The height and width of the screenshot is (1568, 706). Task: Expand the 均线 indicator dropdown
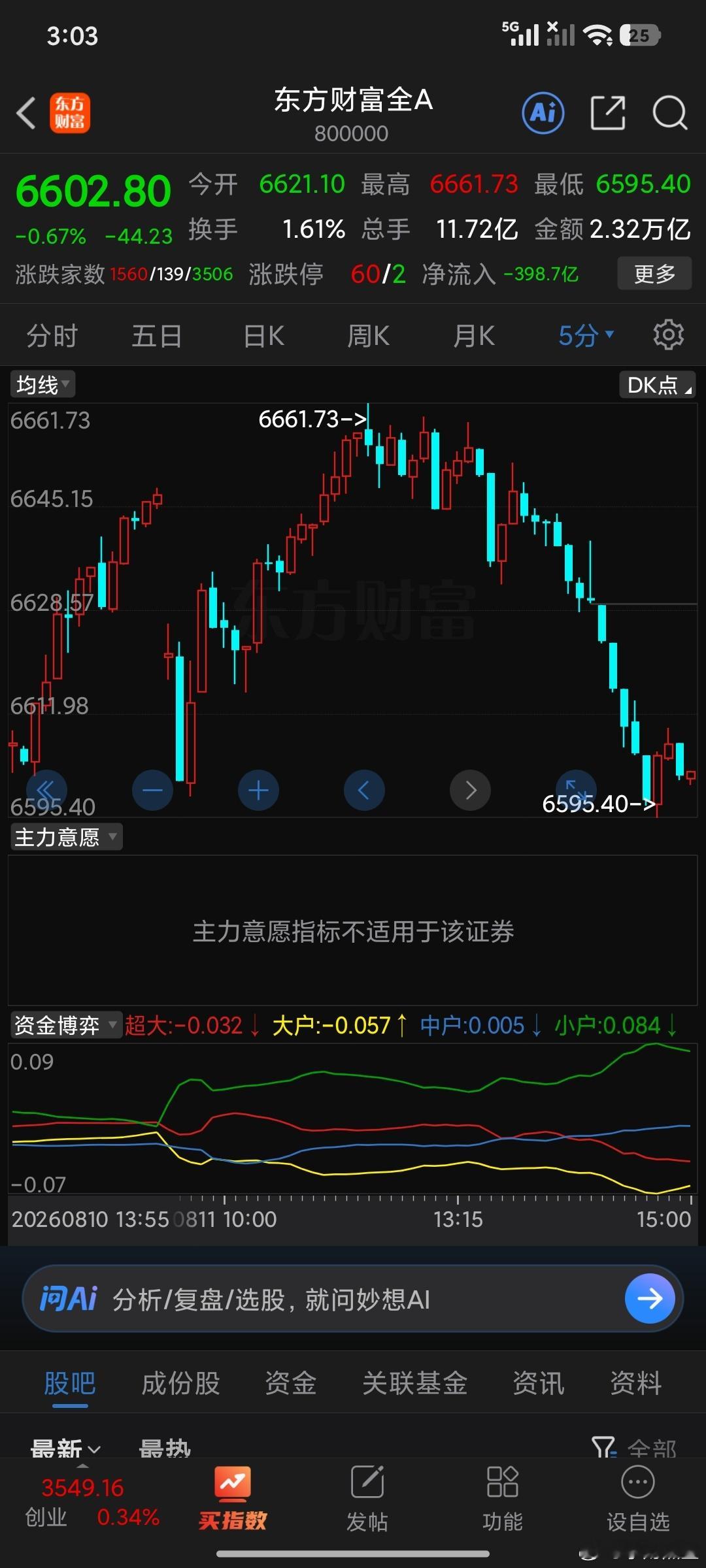point(42,384)
